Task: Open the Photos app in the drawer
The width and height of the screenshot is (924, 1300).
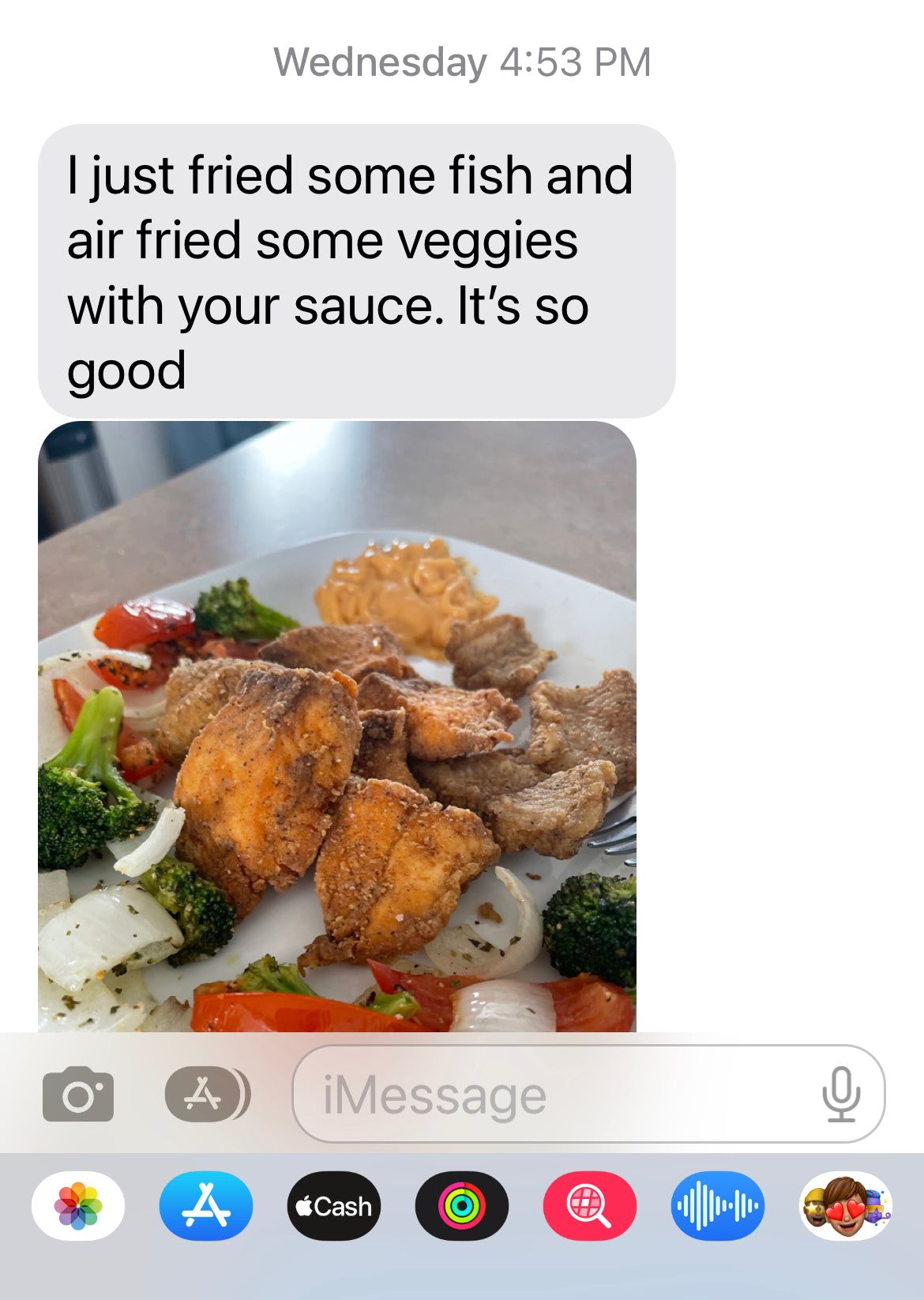Action: (78, 1206)
